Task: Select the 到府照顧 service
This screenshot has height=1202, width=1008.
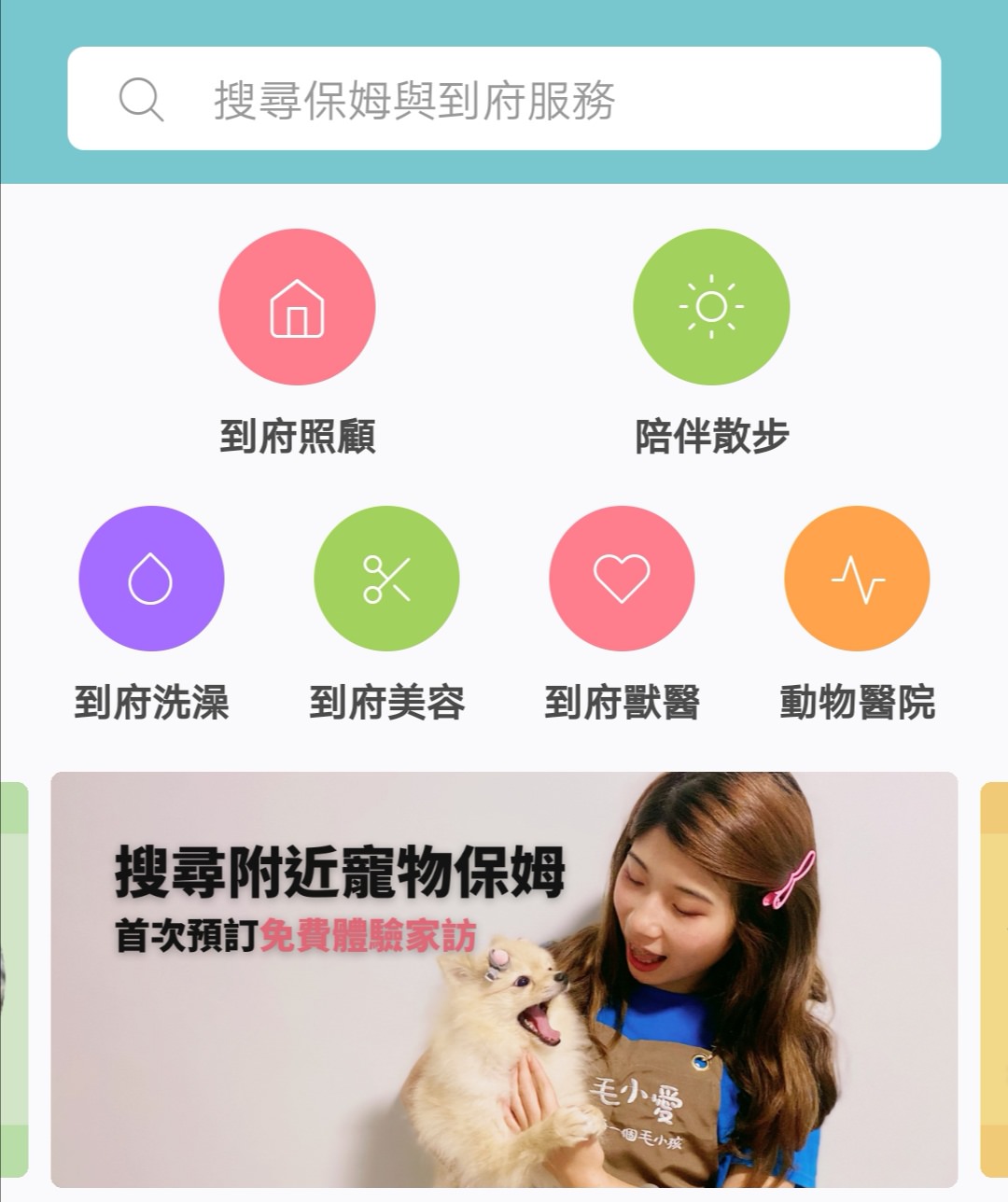Action: (297, 308)
